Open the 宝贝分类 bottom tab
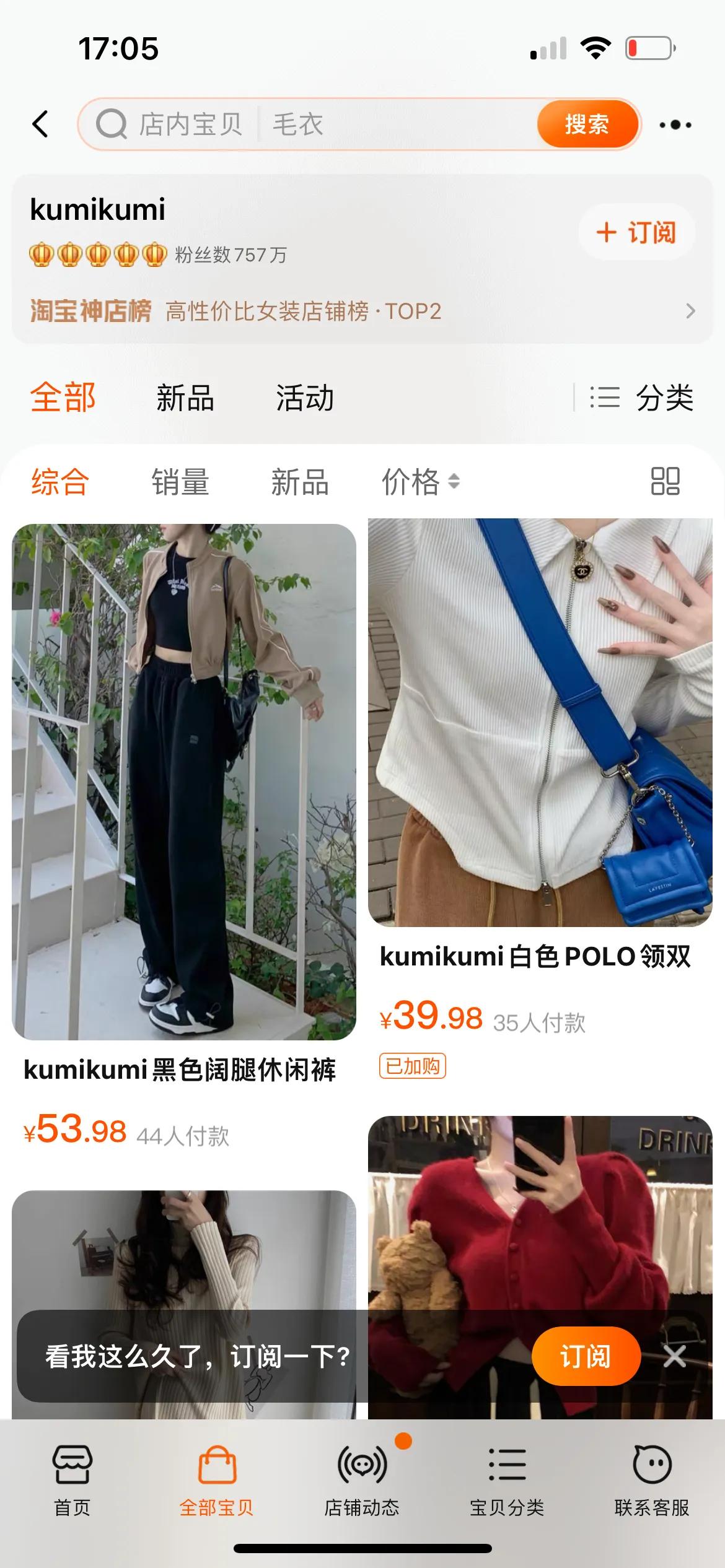 point(507,1481)
